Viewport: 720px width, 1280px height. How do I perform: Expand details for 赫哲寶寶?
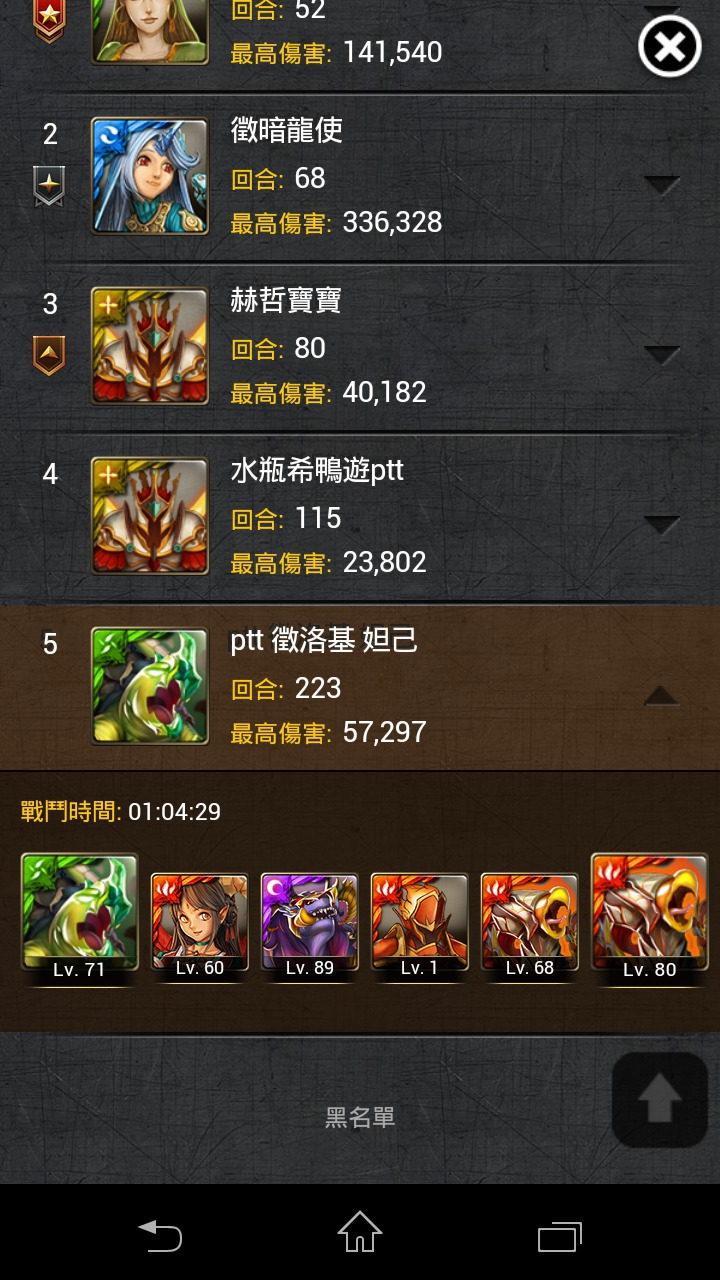662,354
